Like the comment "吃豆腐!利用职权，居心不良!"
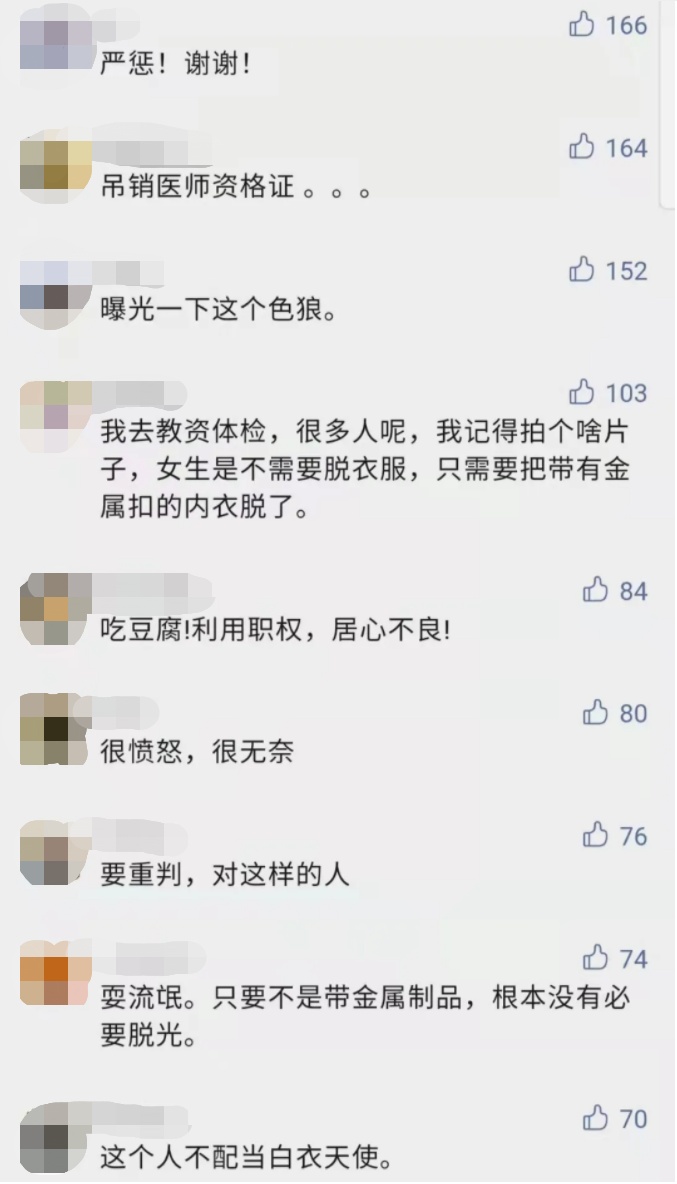 tap(595, 590)
